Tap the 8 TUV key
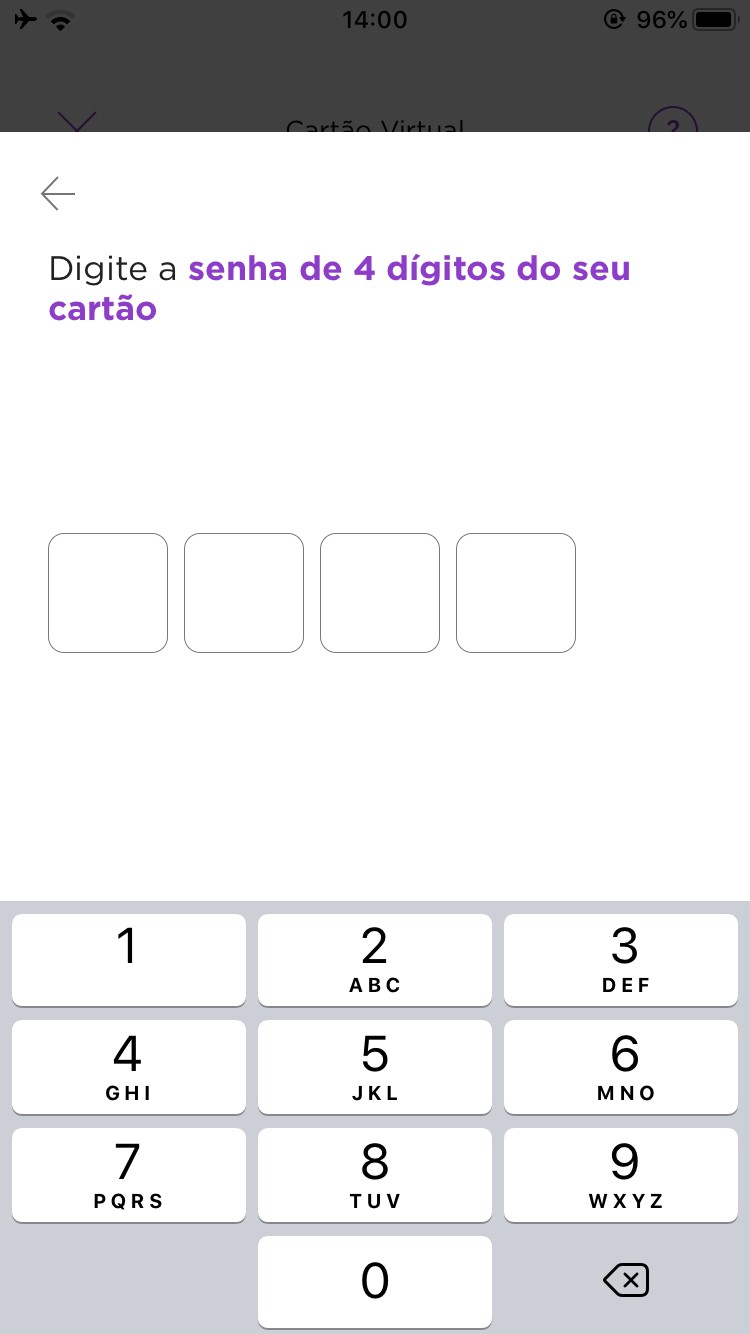 374,1174
